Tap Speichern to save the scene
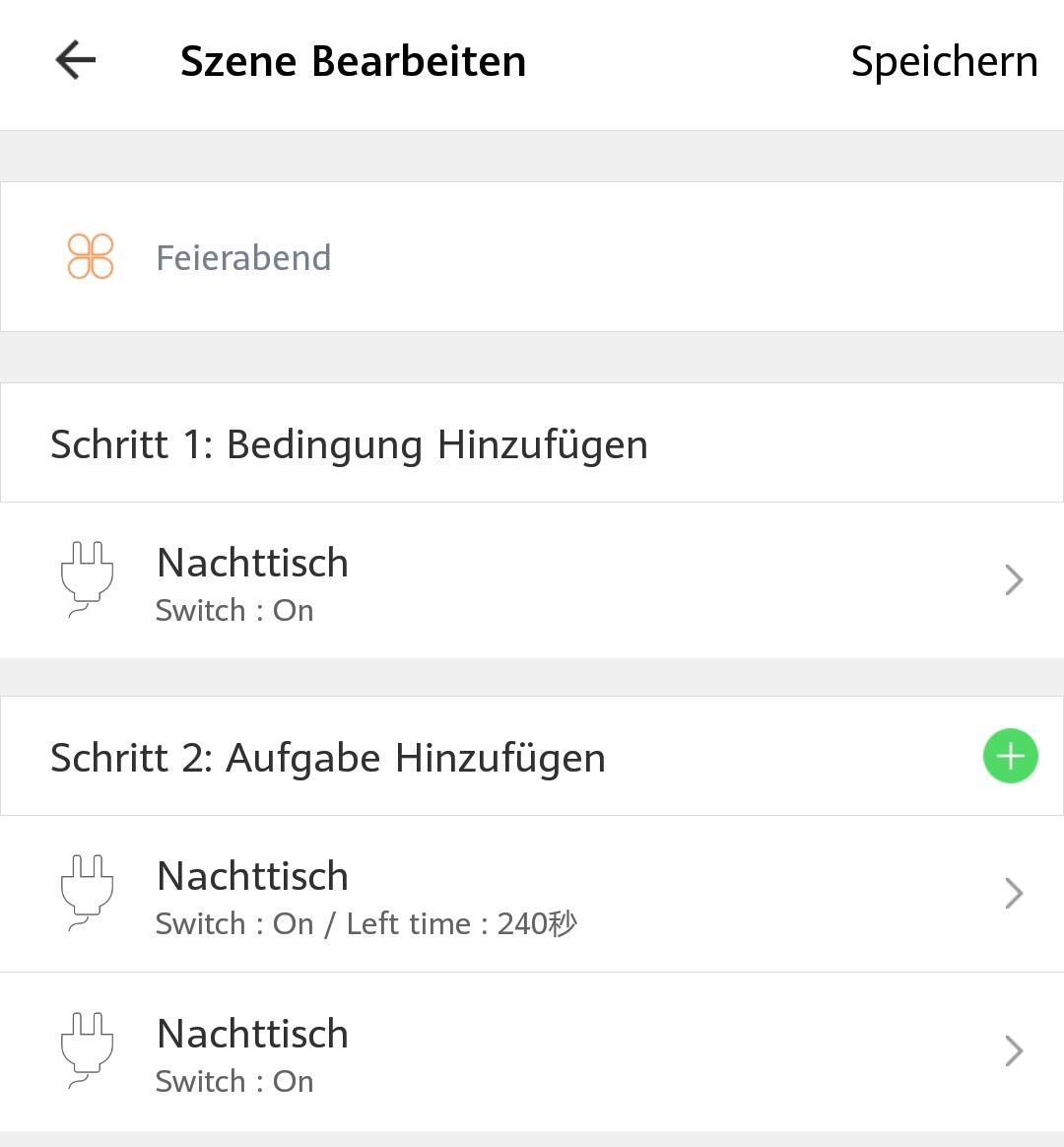Screen dimensions: 1064x1147 point(943,62)
